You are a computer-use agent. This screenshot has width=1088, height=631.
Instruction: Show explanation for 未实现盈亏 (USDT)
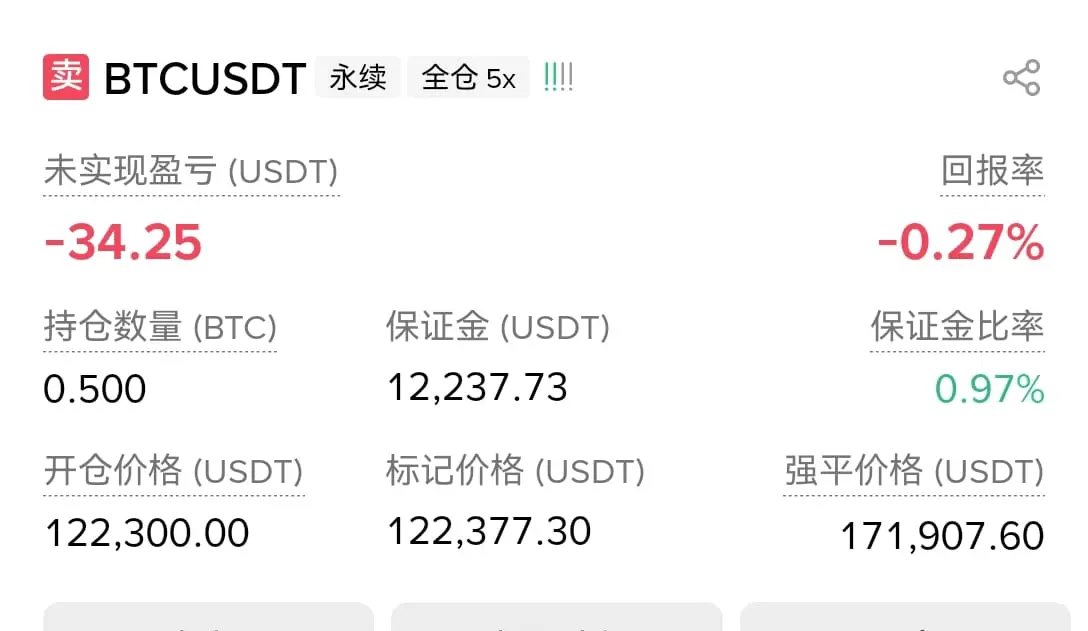[x=191, y=172]
